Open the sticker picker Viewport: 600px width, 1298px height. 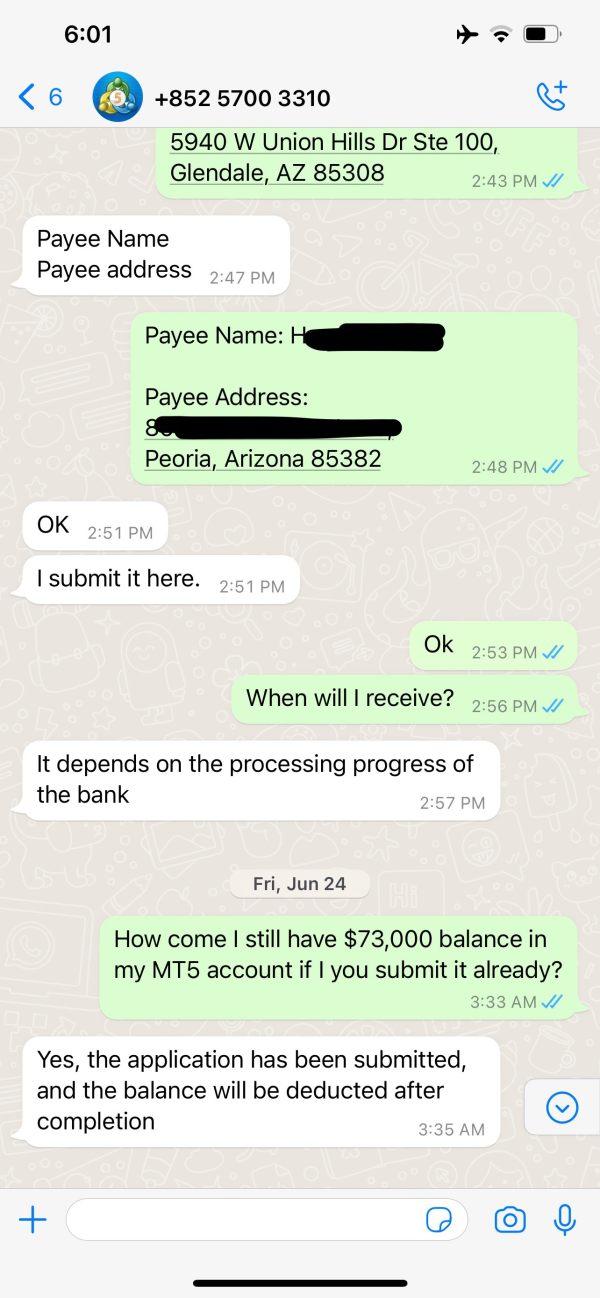[438, 1219]
